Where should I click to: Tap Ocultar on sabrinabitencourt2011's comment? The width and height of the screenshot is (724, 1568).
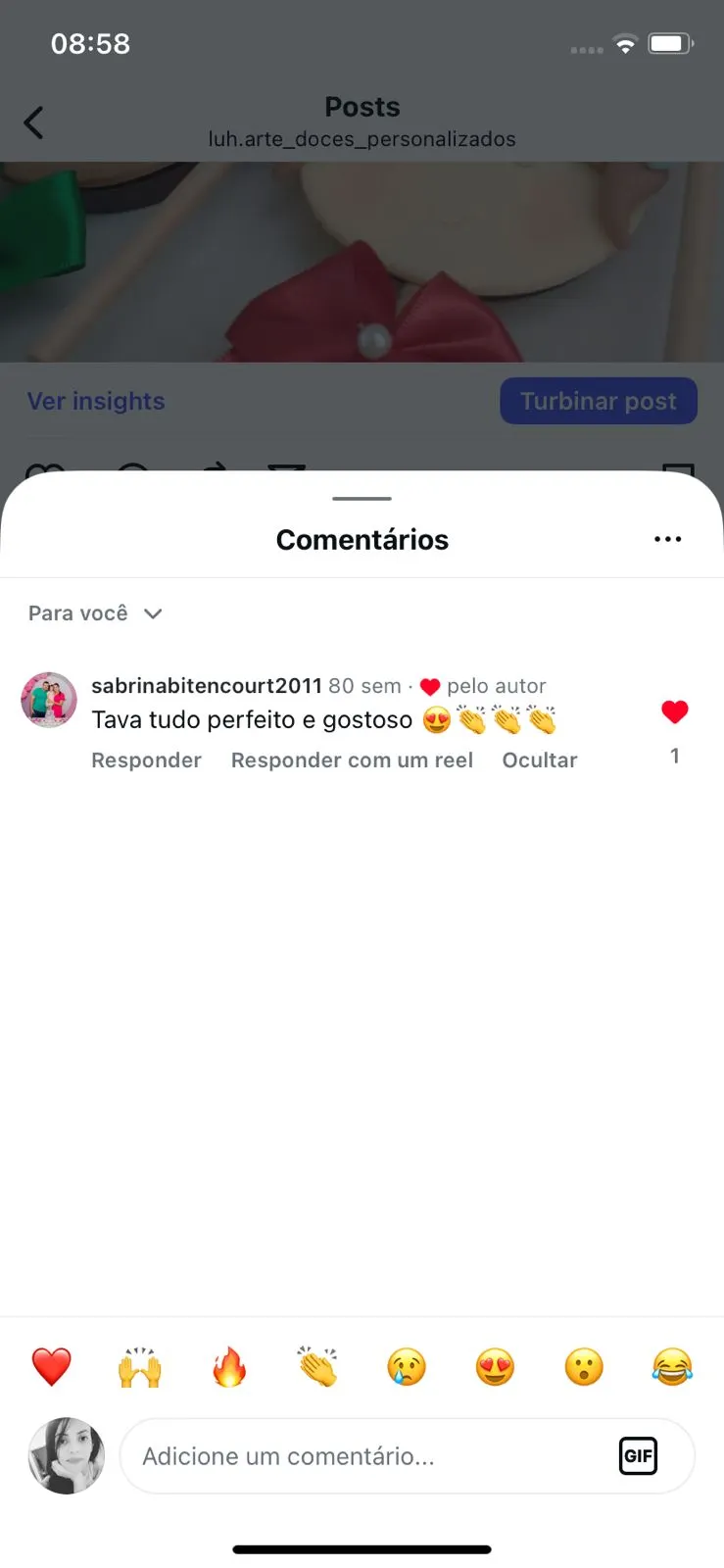[x=539, y=760]
